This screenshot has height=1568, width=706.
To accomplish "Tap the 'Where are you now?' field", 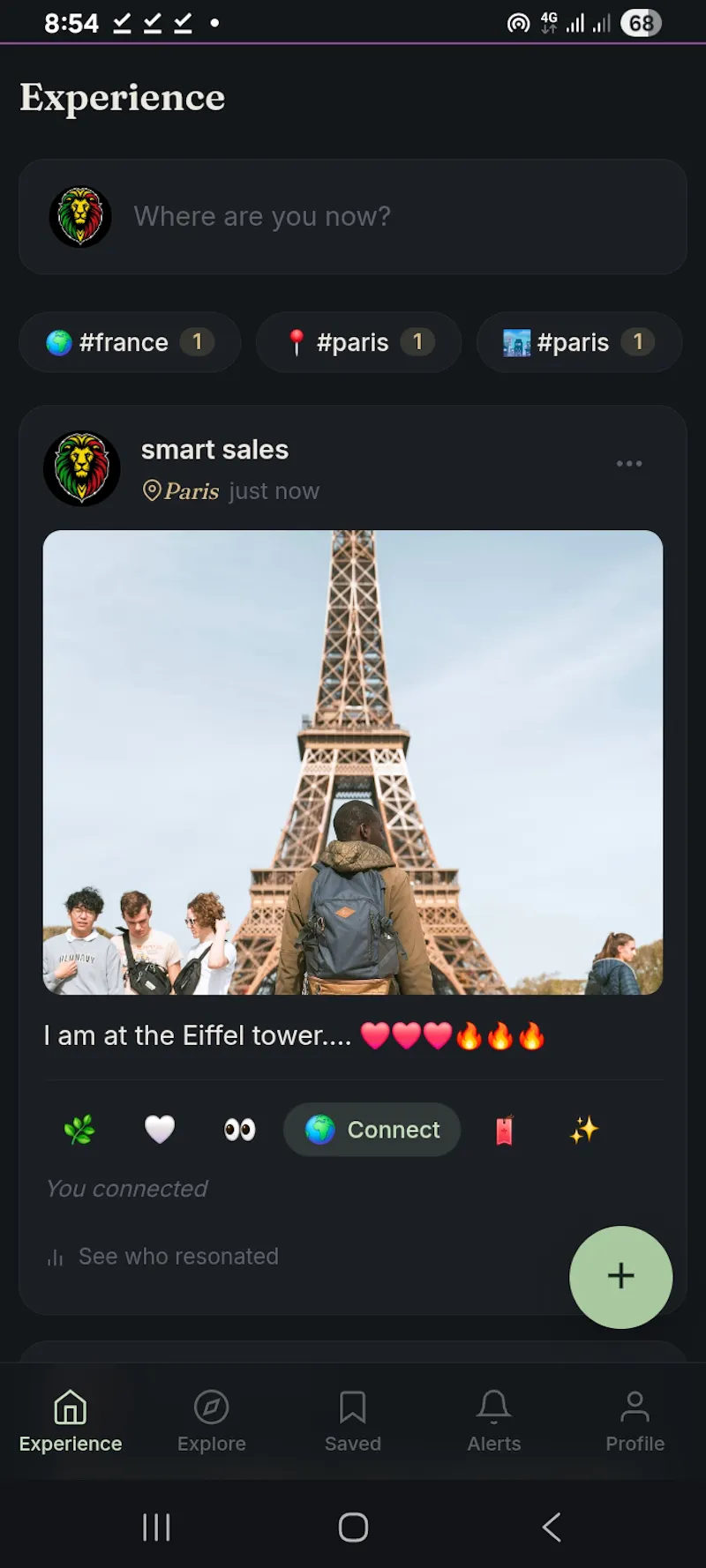I will [x=353, y=216].
